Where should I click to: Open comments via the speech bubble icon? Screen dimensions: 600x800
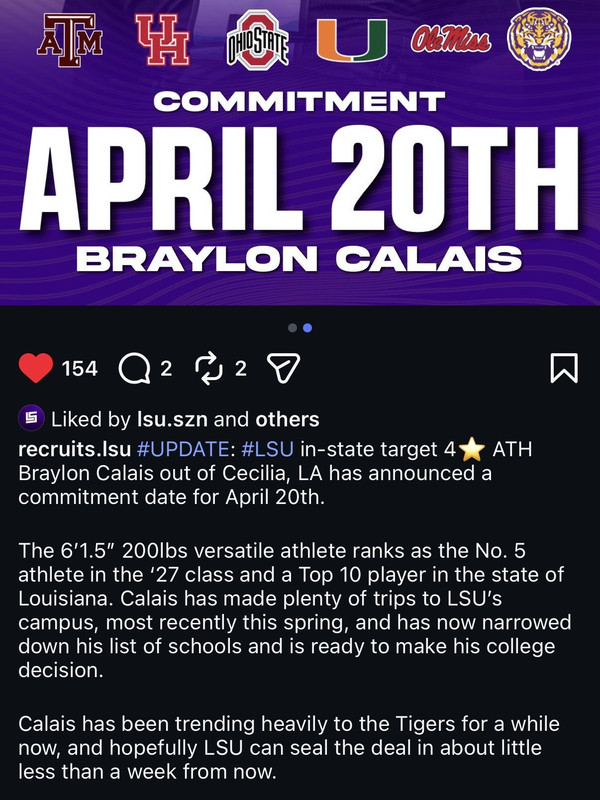point(134,368)
